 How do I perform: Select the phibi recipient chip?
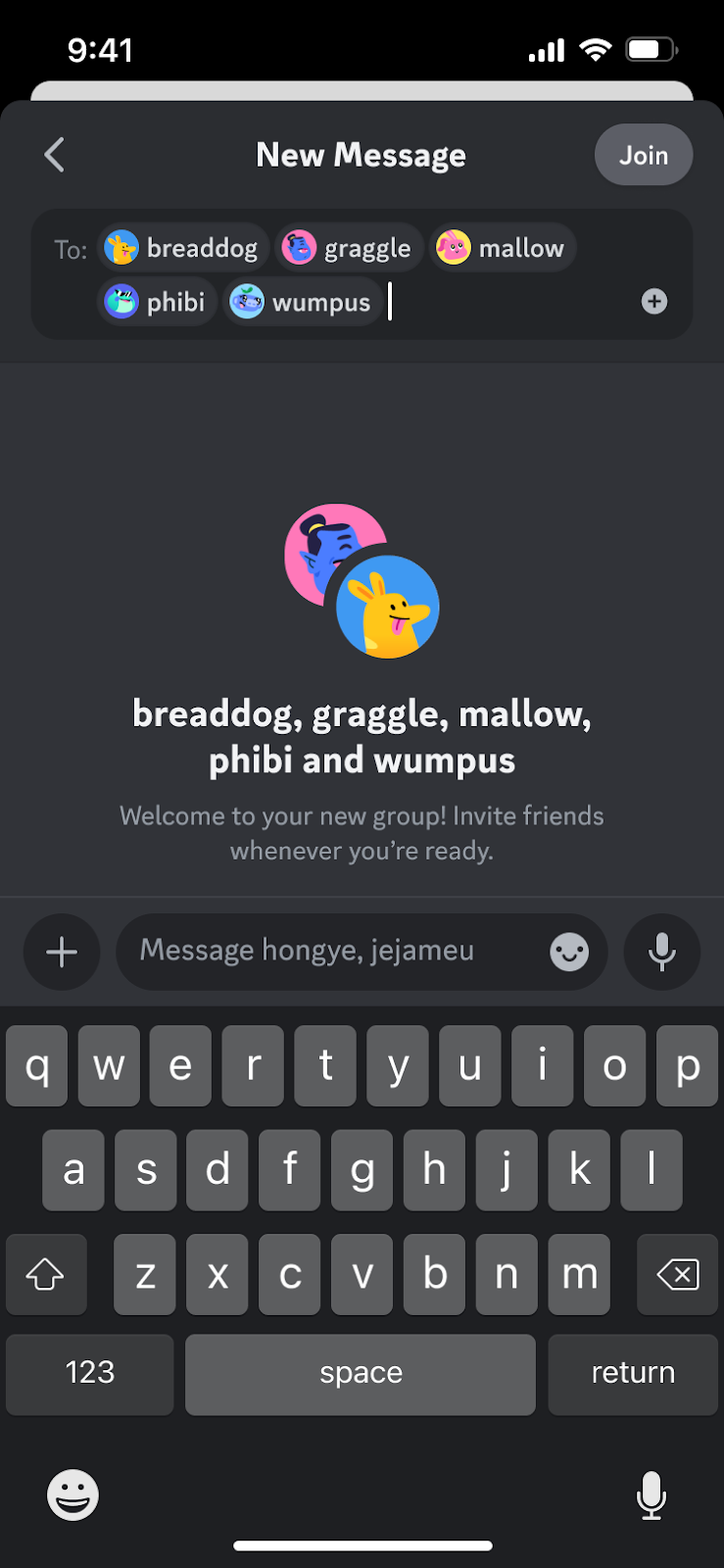(157, 302)
